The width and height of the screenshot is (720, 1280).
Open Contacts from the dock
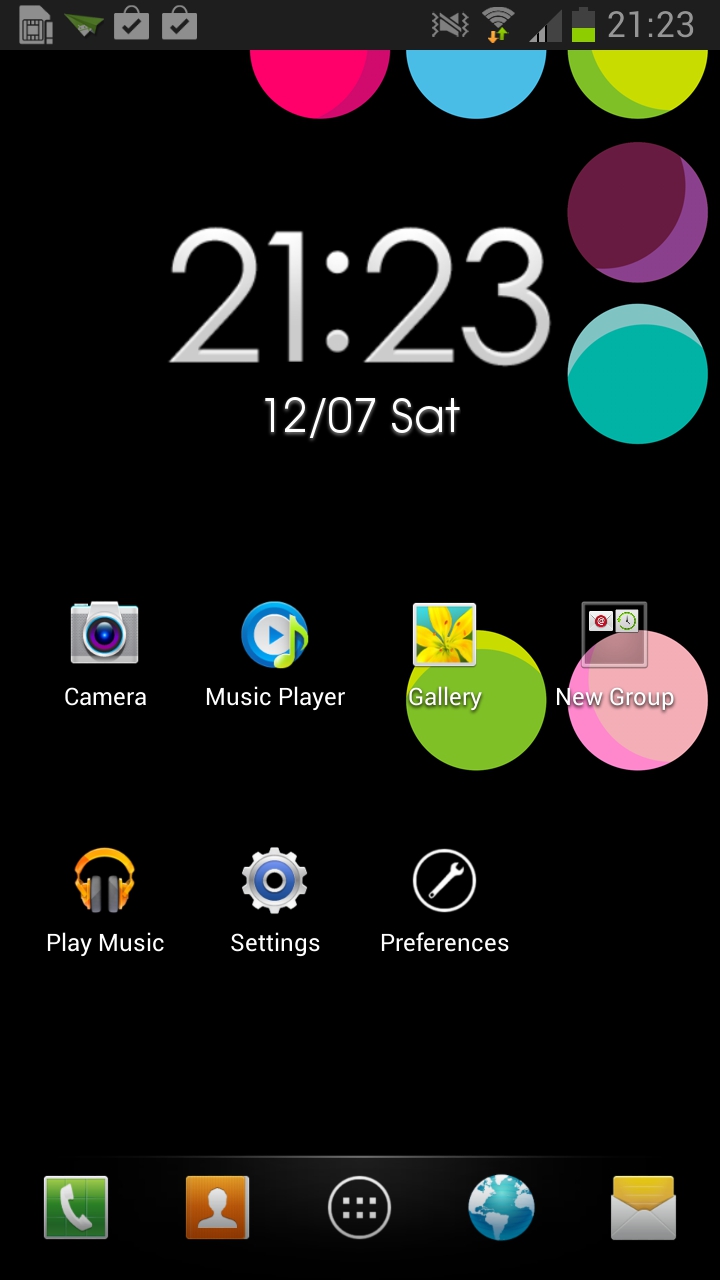[x=217, y=1207]
